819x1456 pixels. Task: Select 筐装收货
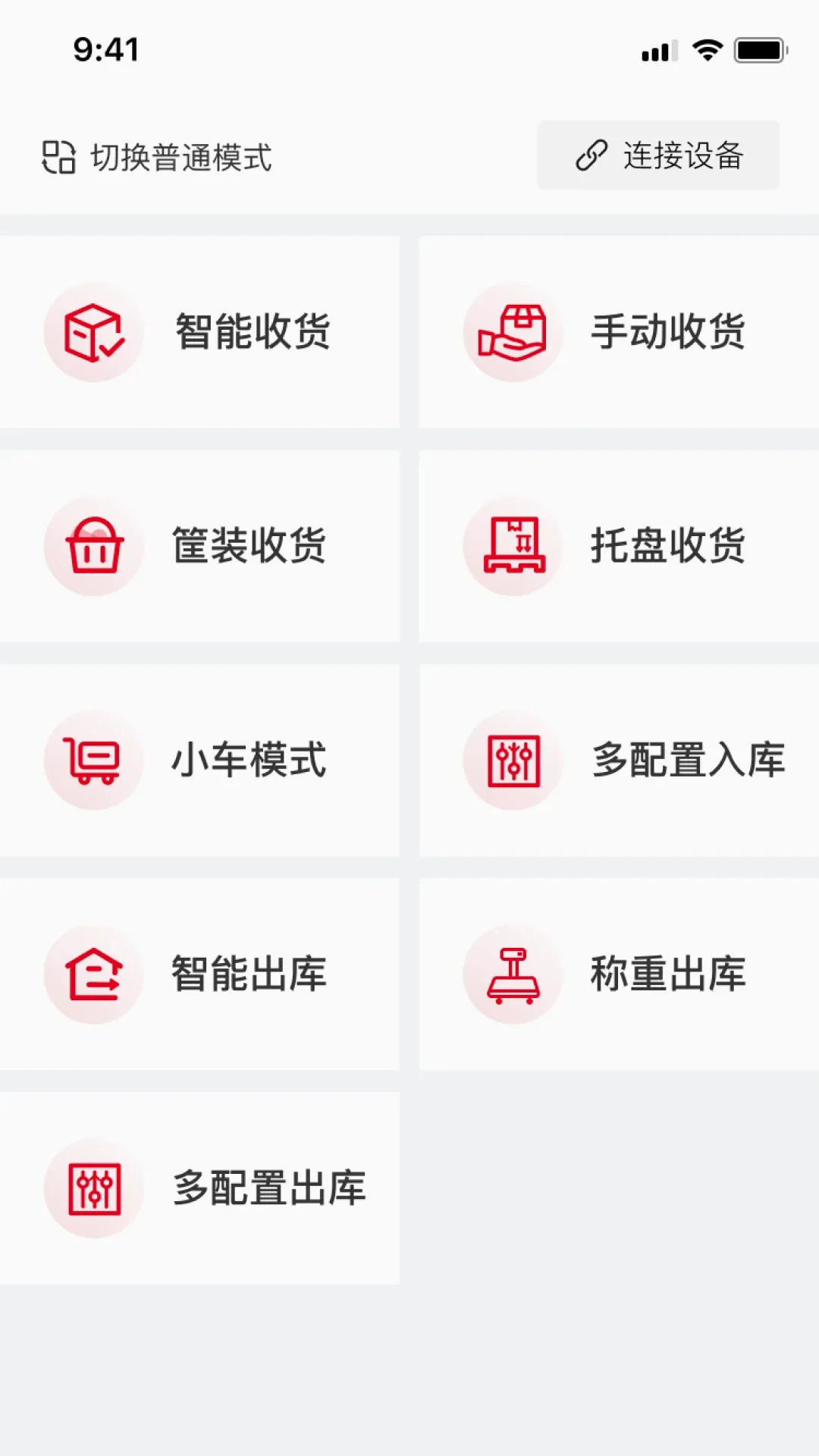[199, 546]
